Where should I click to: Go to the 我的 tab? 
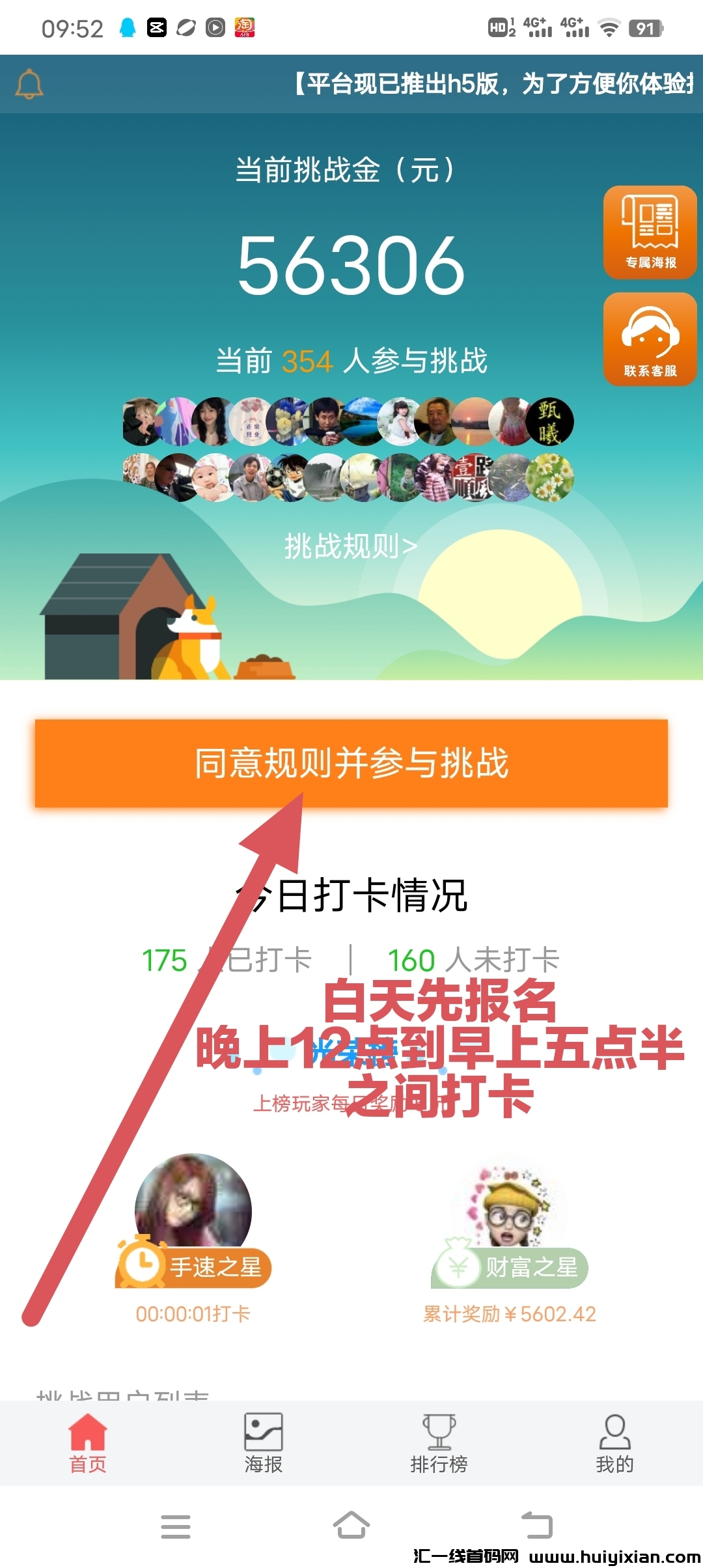(614, 1443)
